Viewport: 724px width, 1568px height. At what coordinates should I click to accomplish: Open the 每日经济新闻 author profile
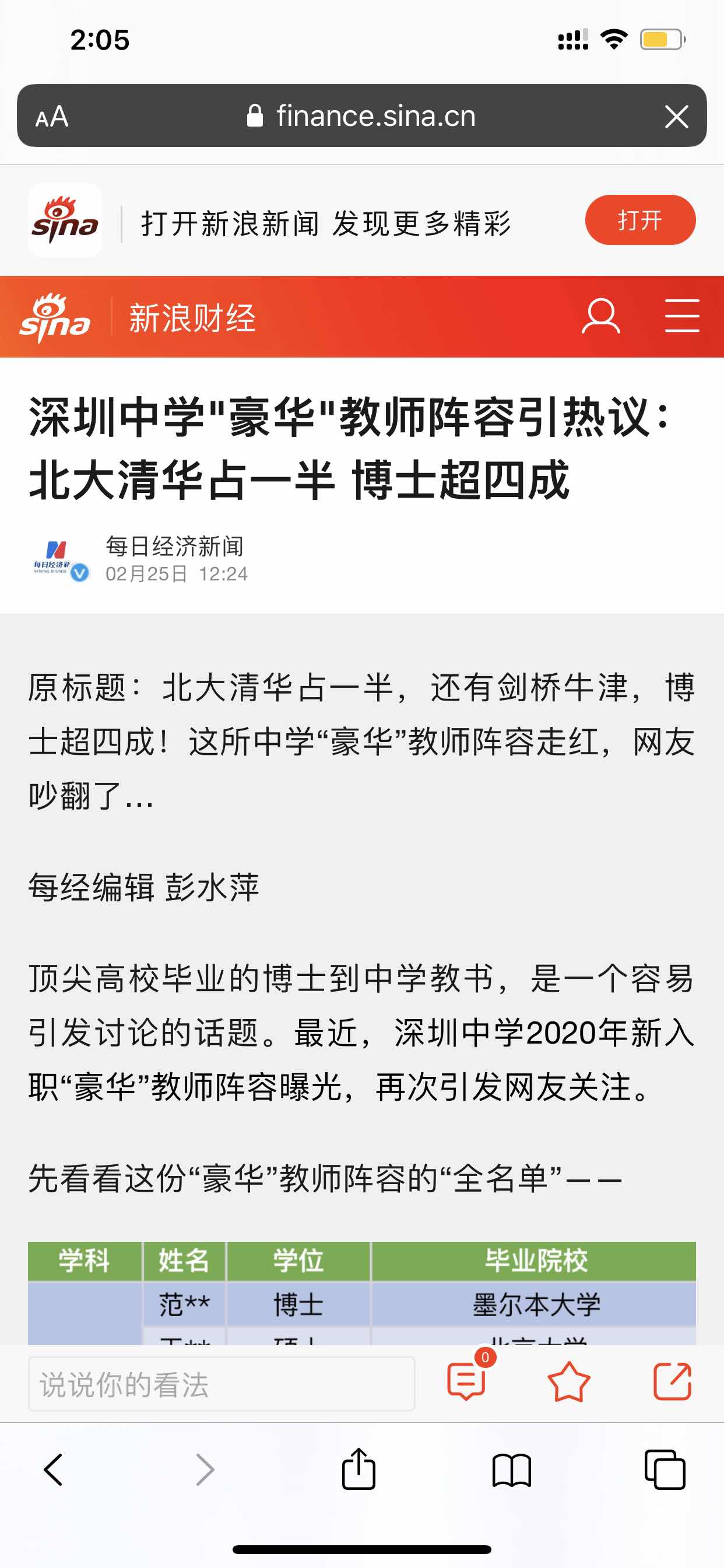pos(174,547)
